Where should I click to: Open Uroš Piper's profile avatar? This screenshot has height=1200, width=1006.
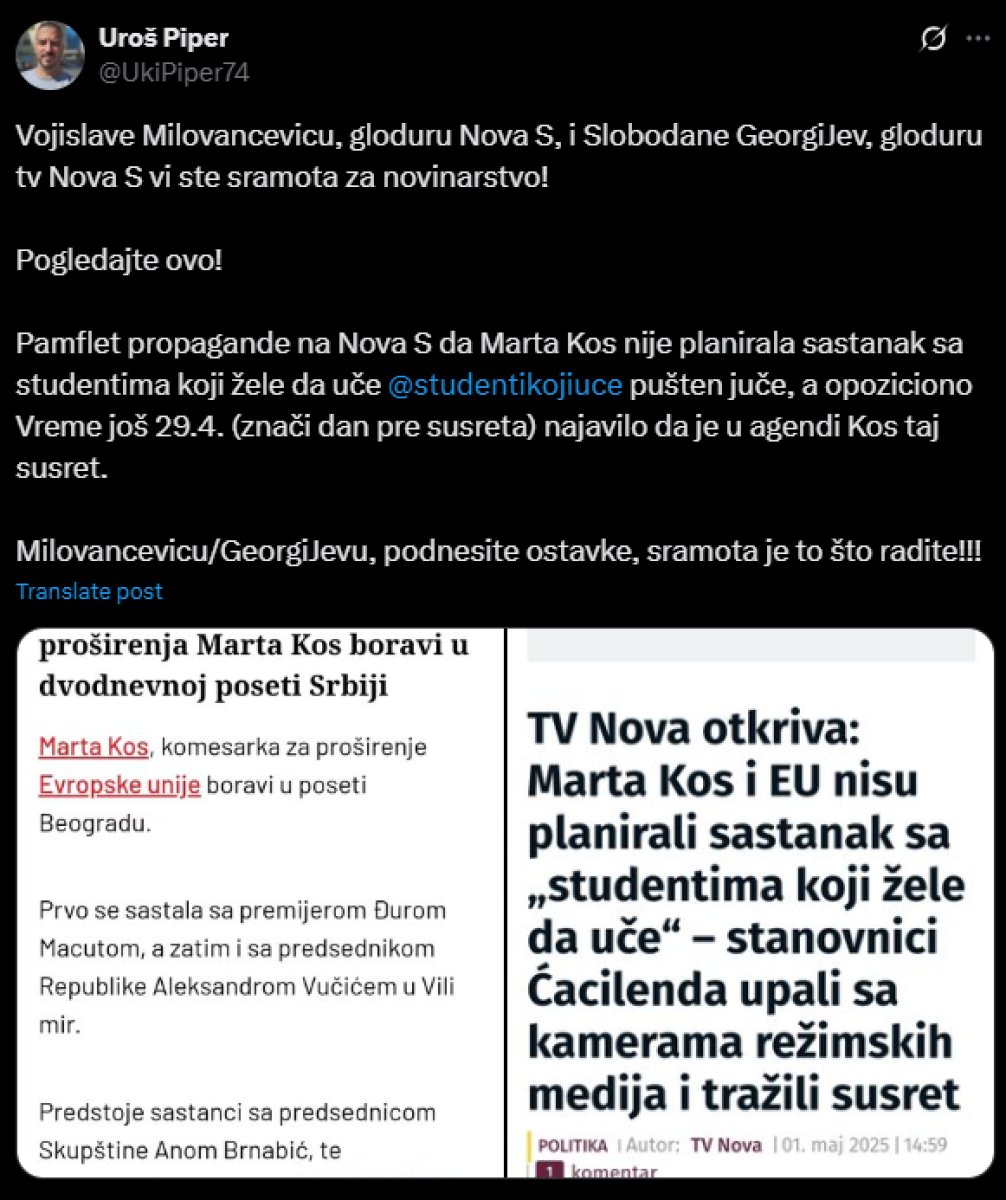pyautogui.click(x=50, y=55)
